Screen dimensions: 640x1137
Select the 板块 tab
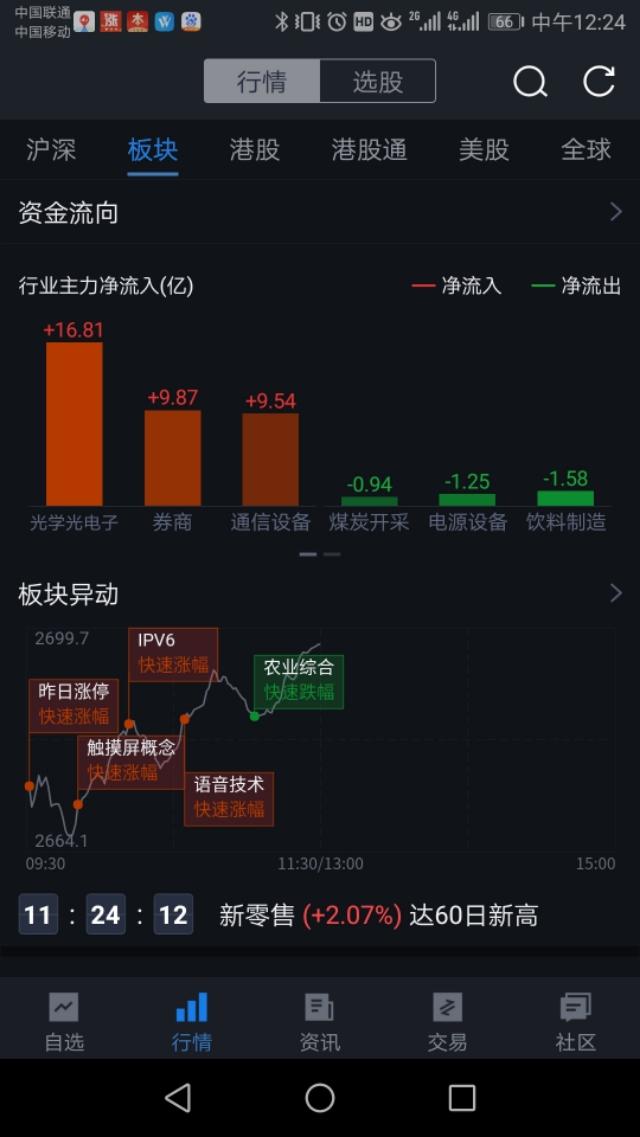(152, 150)
